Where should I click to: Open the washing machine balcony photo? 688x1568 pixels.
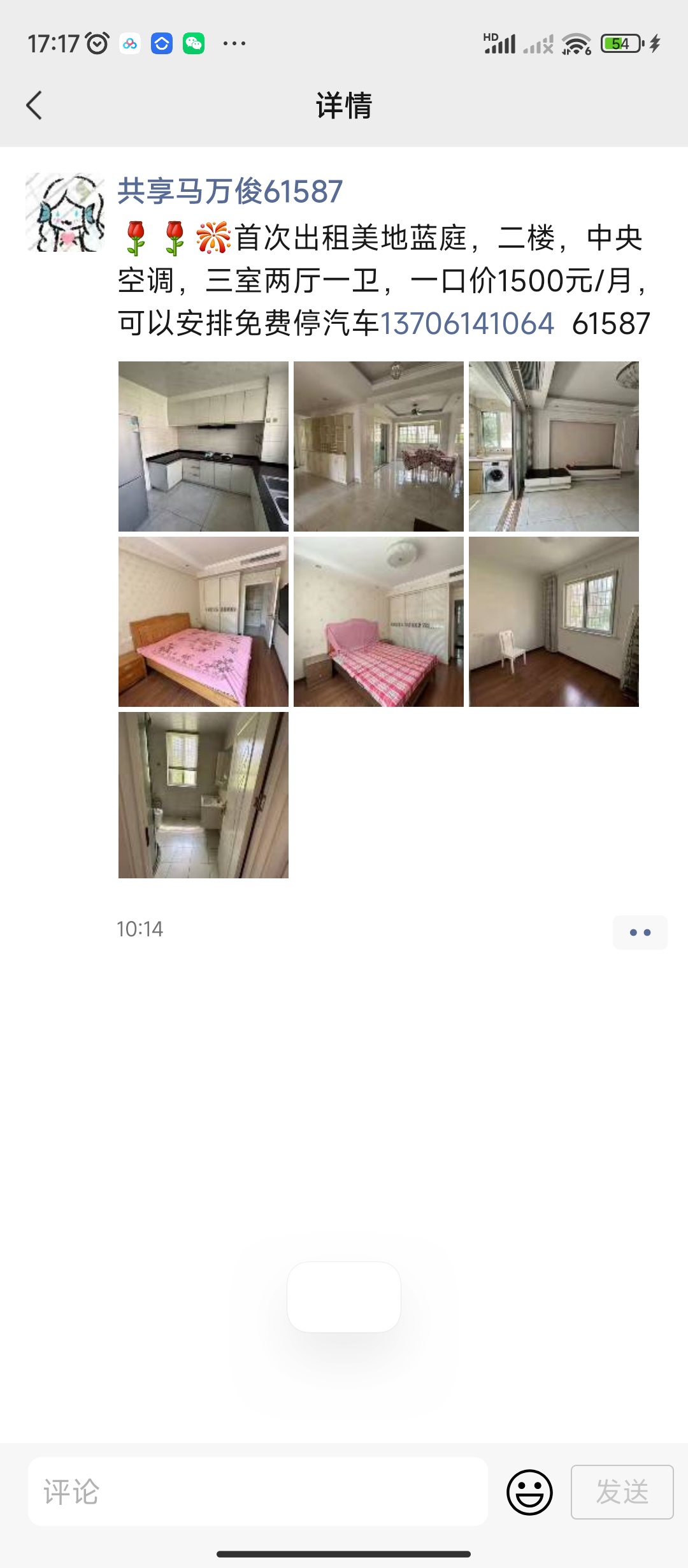click(x=554, y=446)
